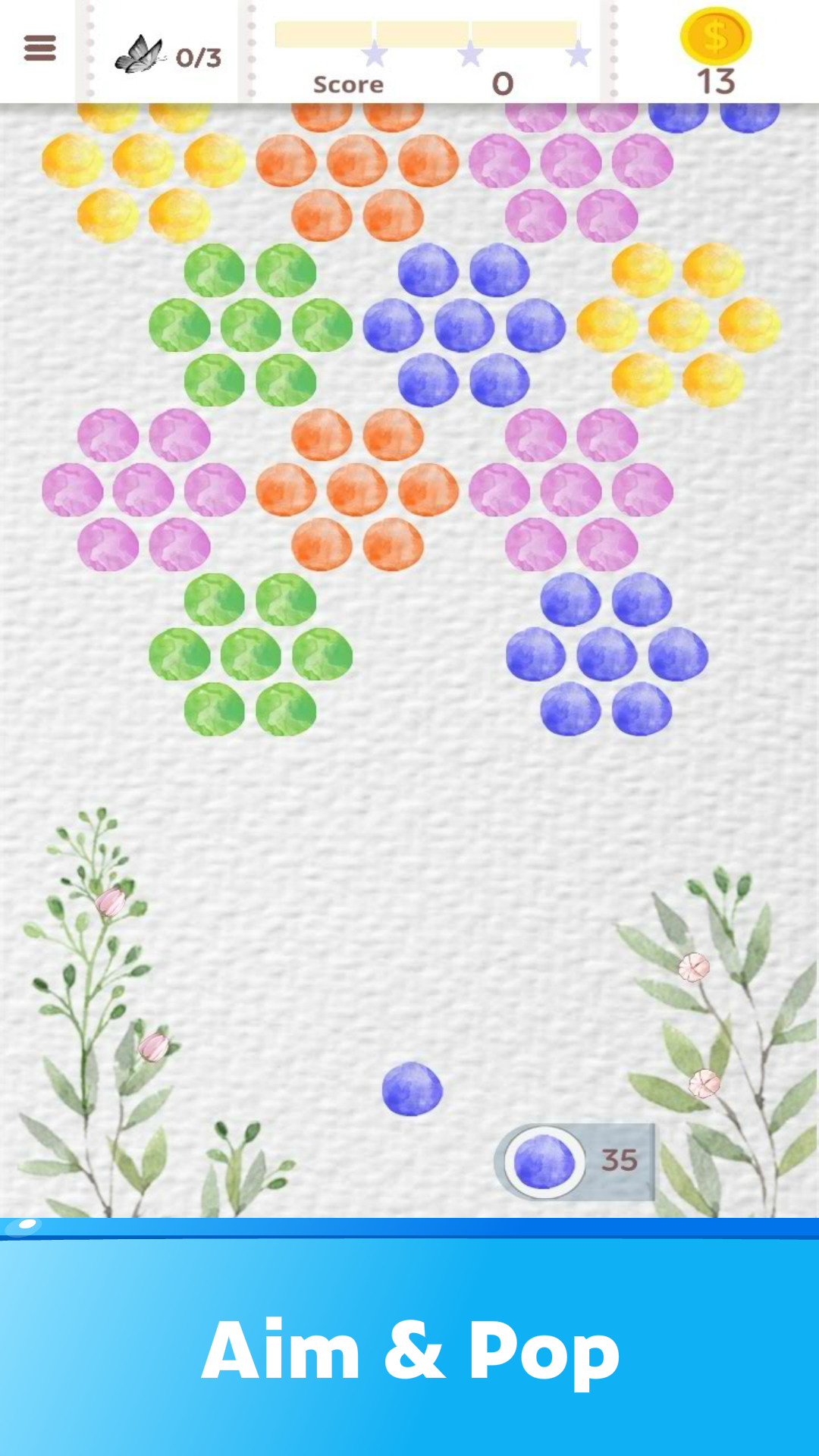The image size is (819, 1456).
Task: Tap the gold coin icon
Action: coord(717,36)
